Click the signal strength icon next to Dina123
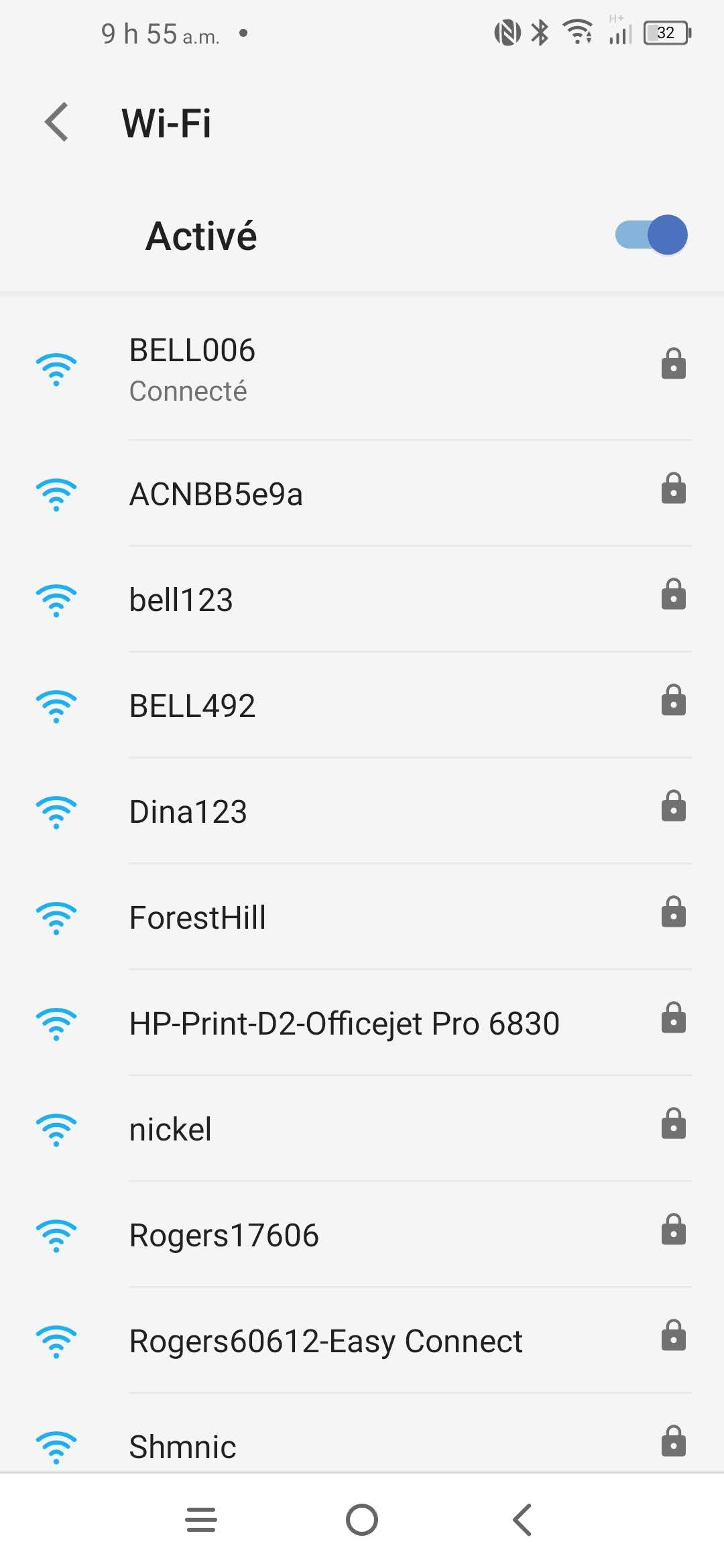This screenshot has height=1568, width=724. (x=56, y=811)
